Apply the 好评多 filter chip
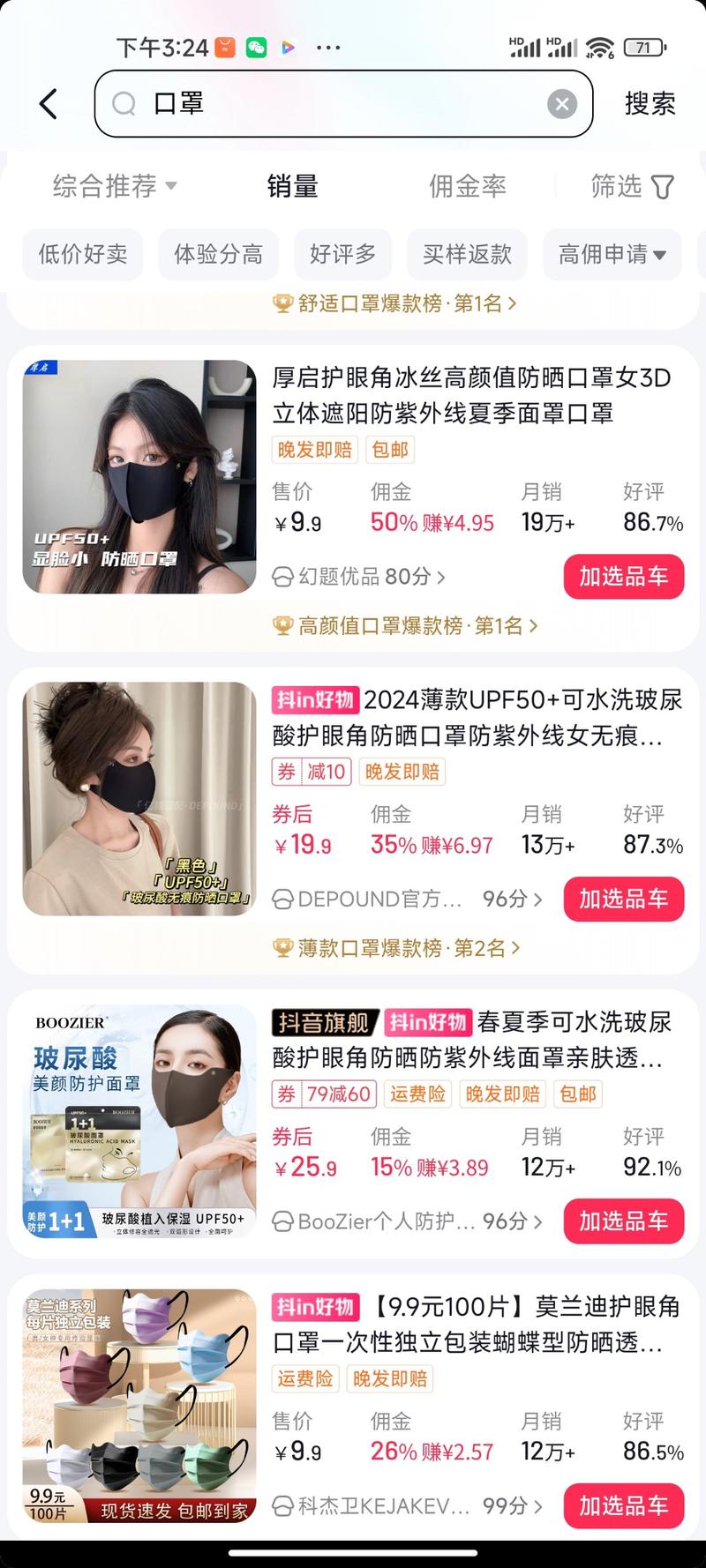The height and width of the screenshot is (1568, 706). point(342,255)
